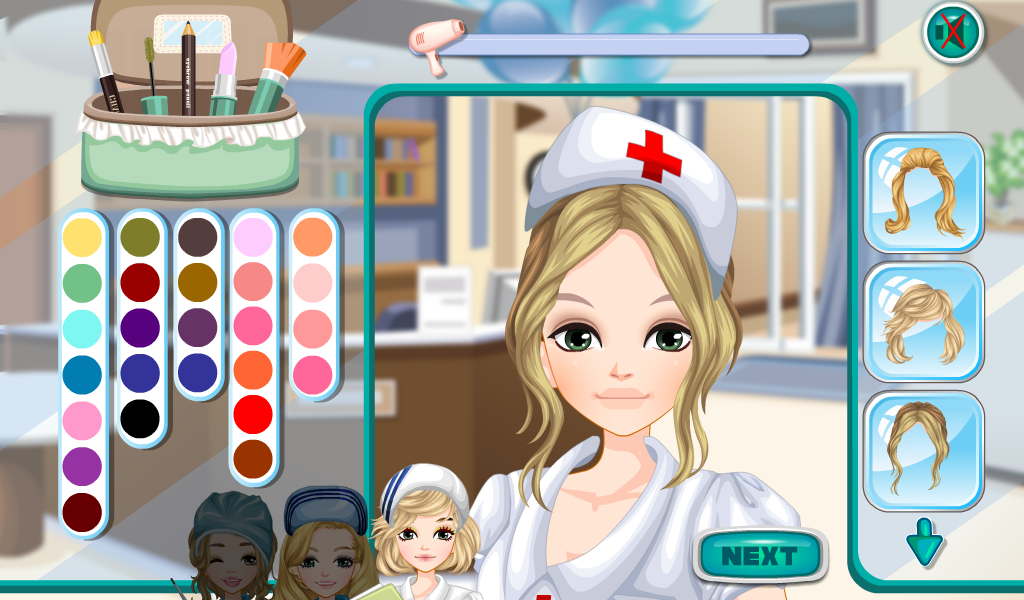Pick the long straight hairstyle option
1024x600 pixels.
(x=923, y=450)
